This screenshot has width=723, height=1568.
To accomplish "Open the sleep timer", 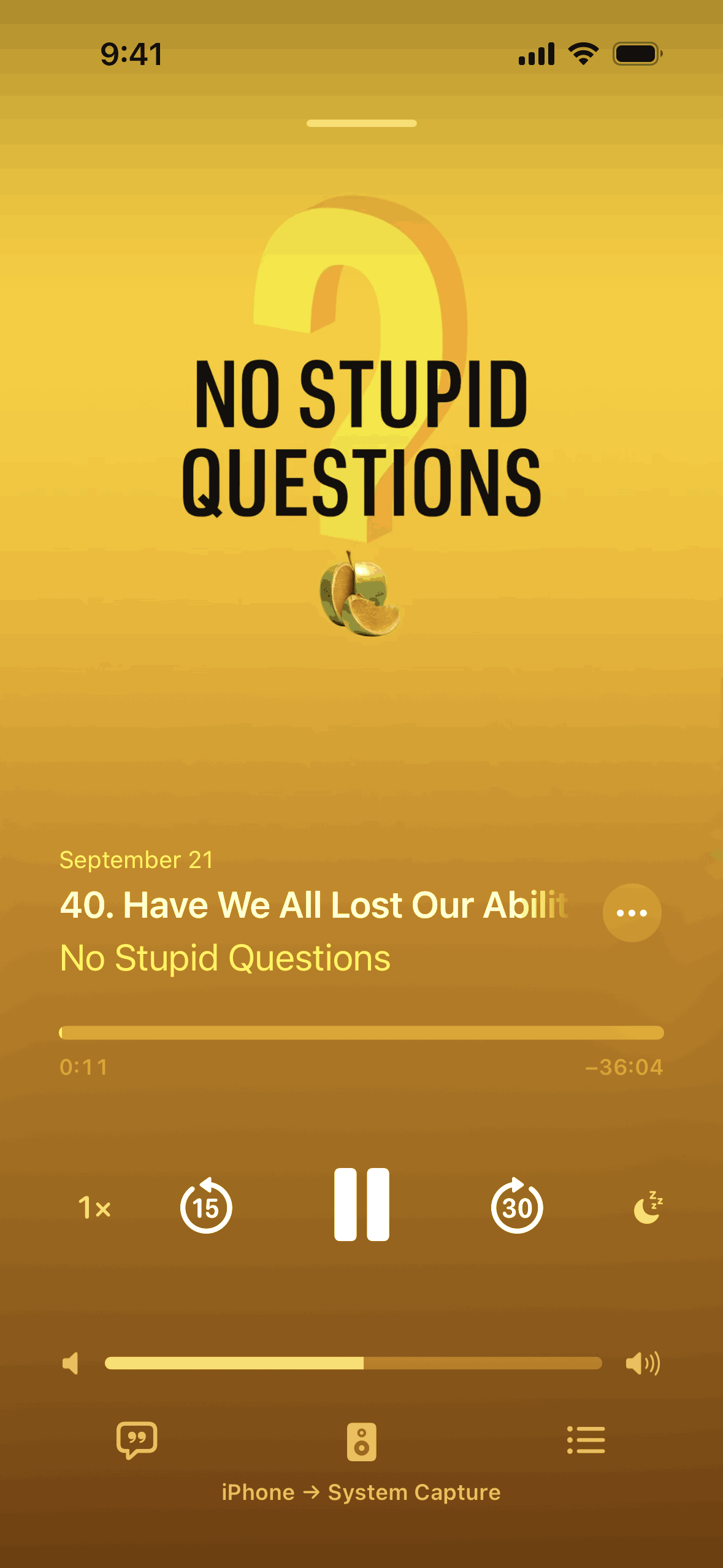I will pos(648,1208).
